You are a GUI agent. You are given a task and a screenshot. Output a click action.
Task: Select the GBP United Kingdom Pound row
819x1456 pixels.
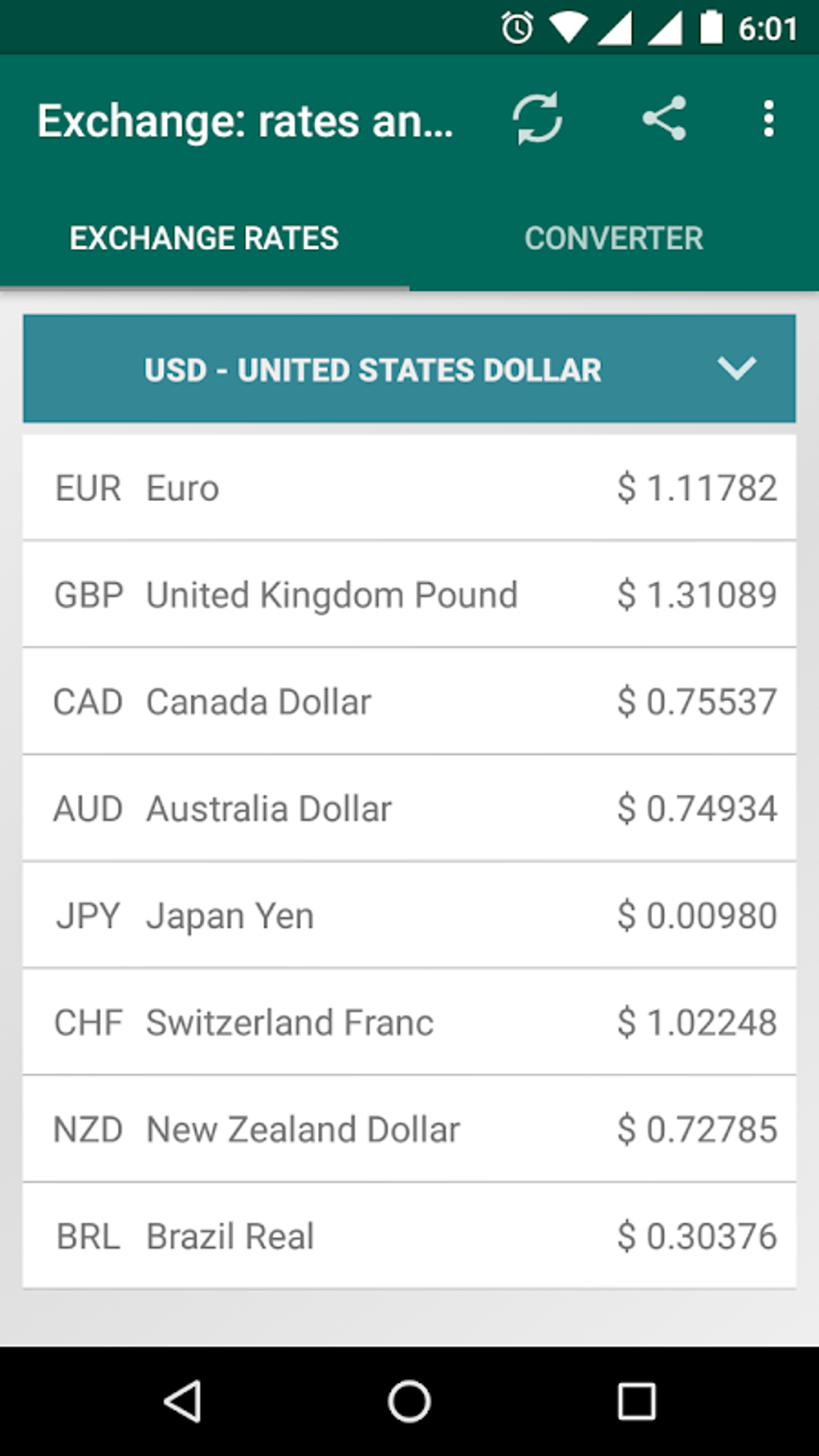[409, 595]
